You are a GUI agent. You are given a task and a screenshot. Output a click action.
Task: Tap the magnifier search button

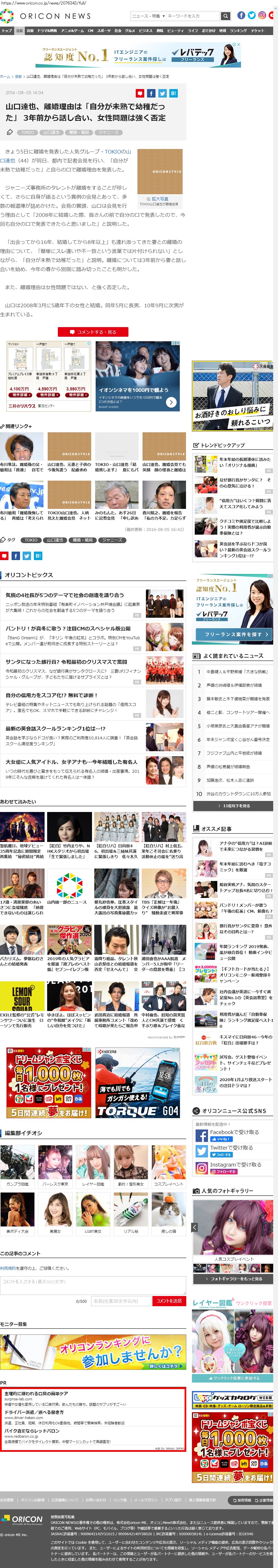225,16
